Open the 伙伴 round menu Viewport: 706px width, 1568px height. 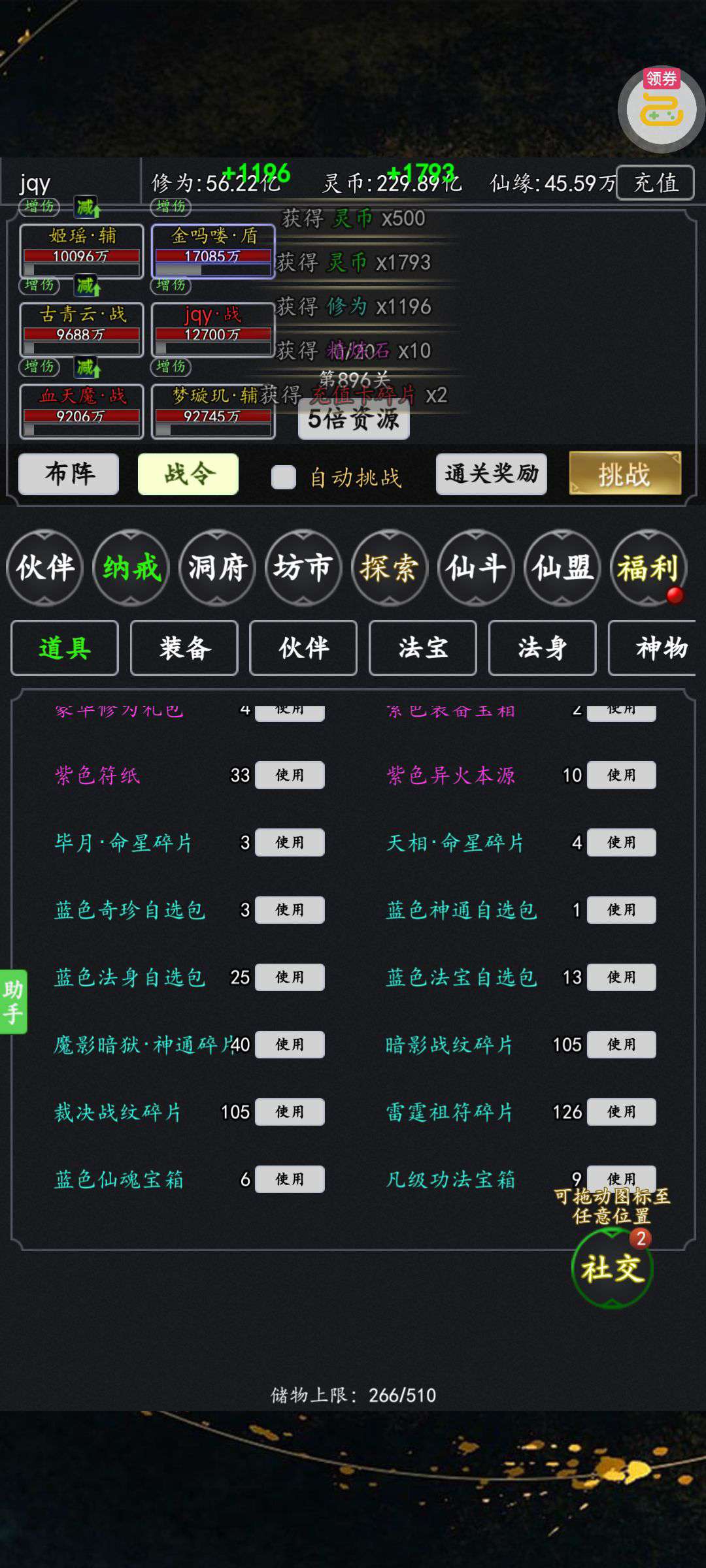click(44, 567)
